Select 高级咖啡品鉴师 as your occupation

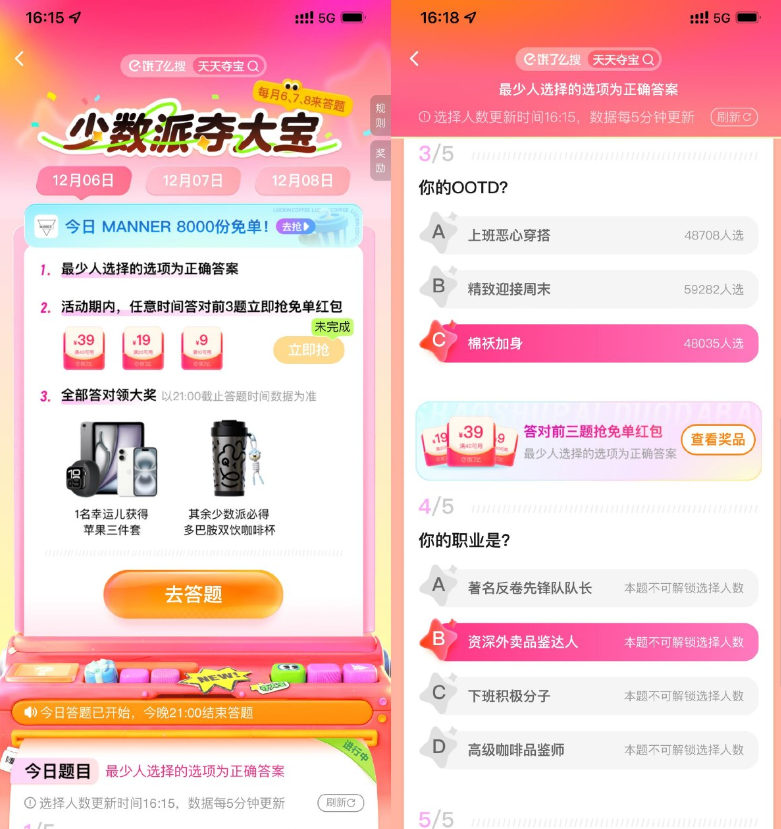[590, 749]
